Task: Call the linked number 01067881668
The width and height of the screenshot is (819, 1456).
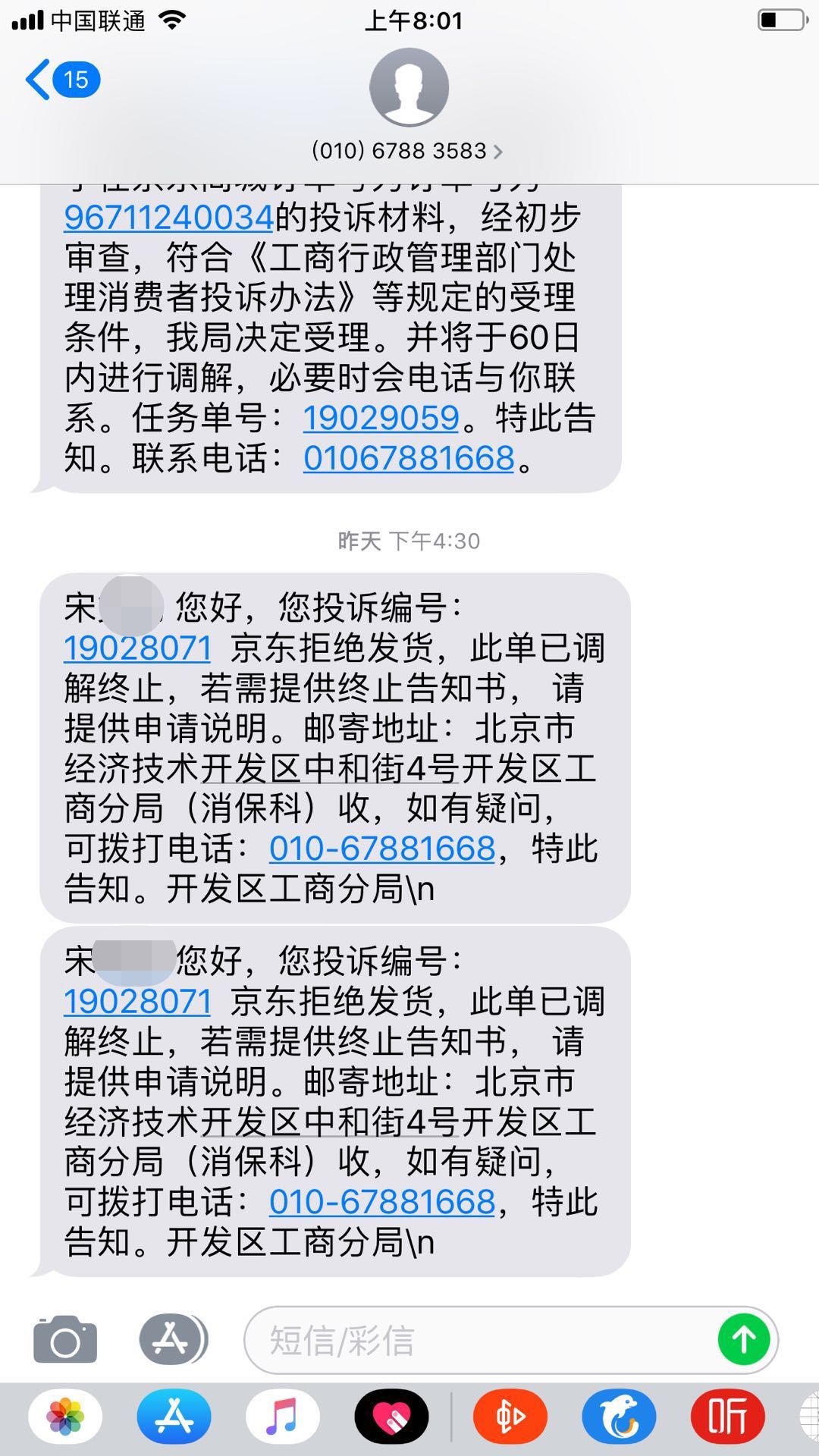Action: point(406,457)
